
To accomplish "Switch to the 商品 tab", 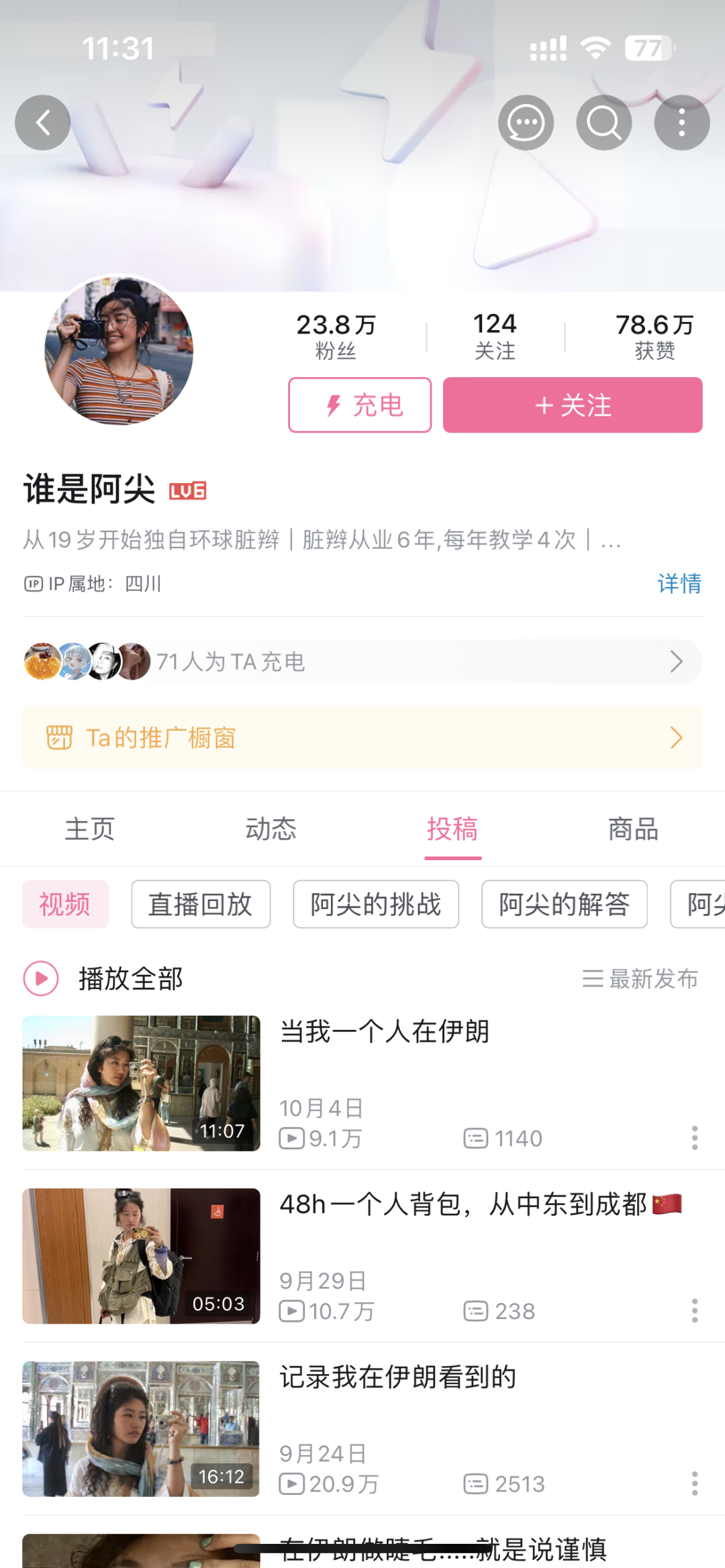I will coord(633,829).
